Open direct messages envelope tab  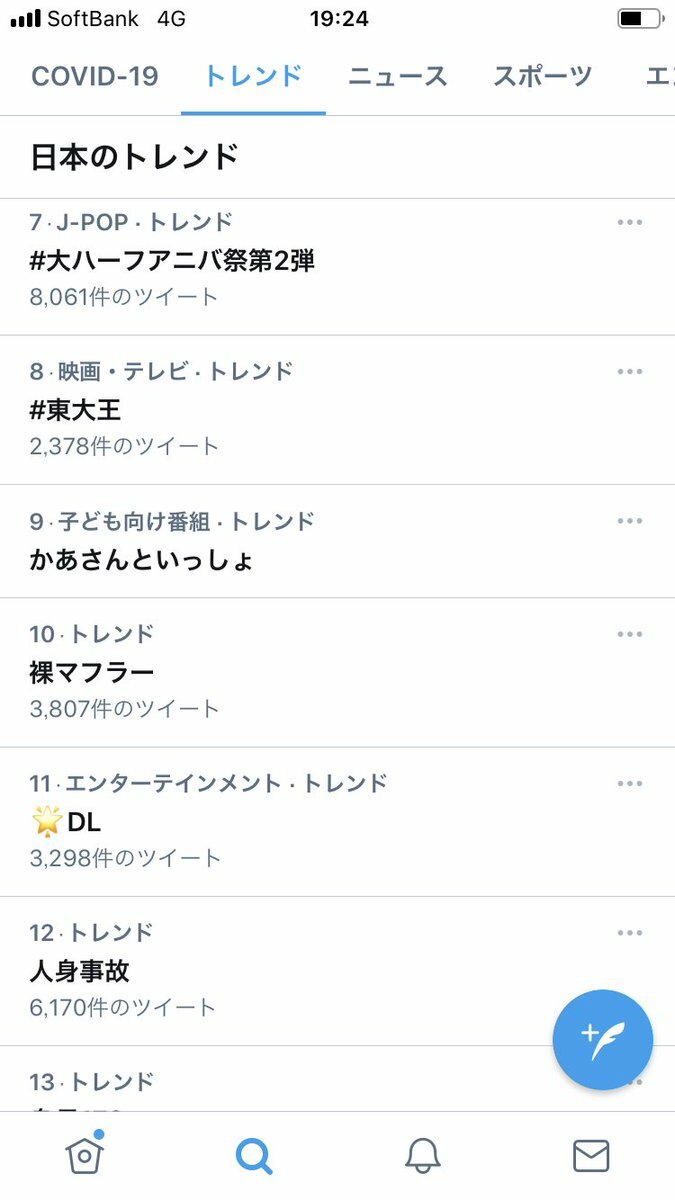[591, 1156]
